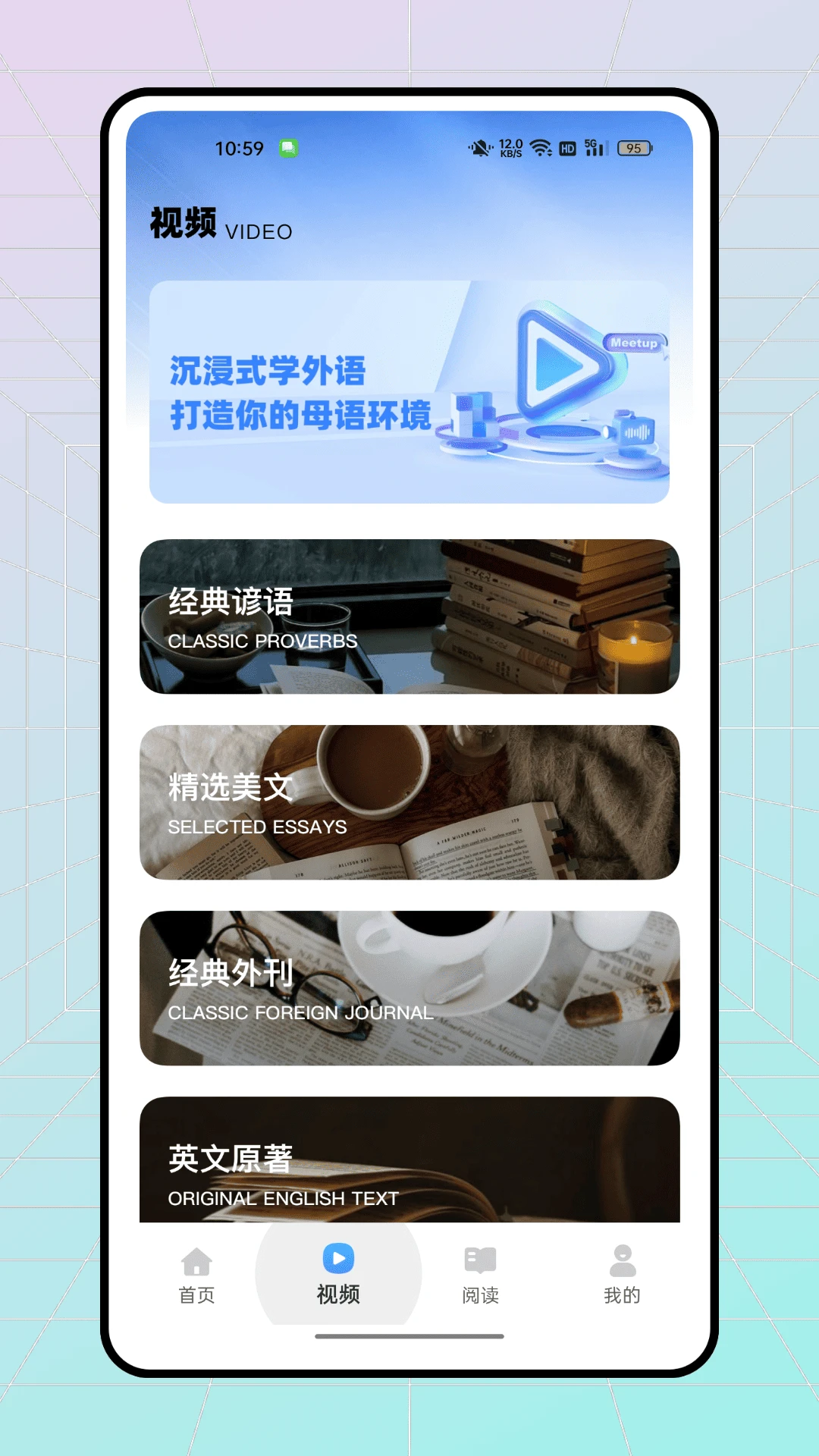Screen dimensions: 819x1456
Task: Tap the muted notification bell icon in status bar
Action: pos(478,149)
